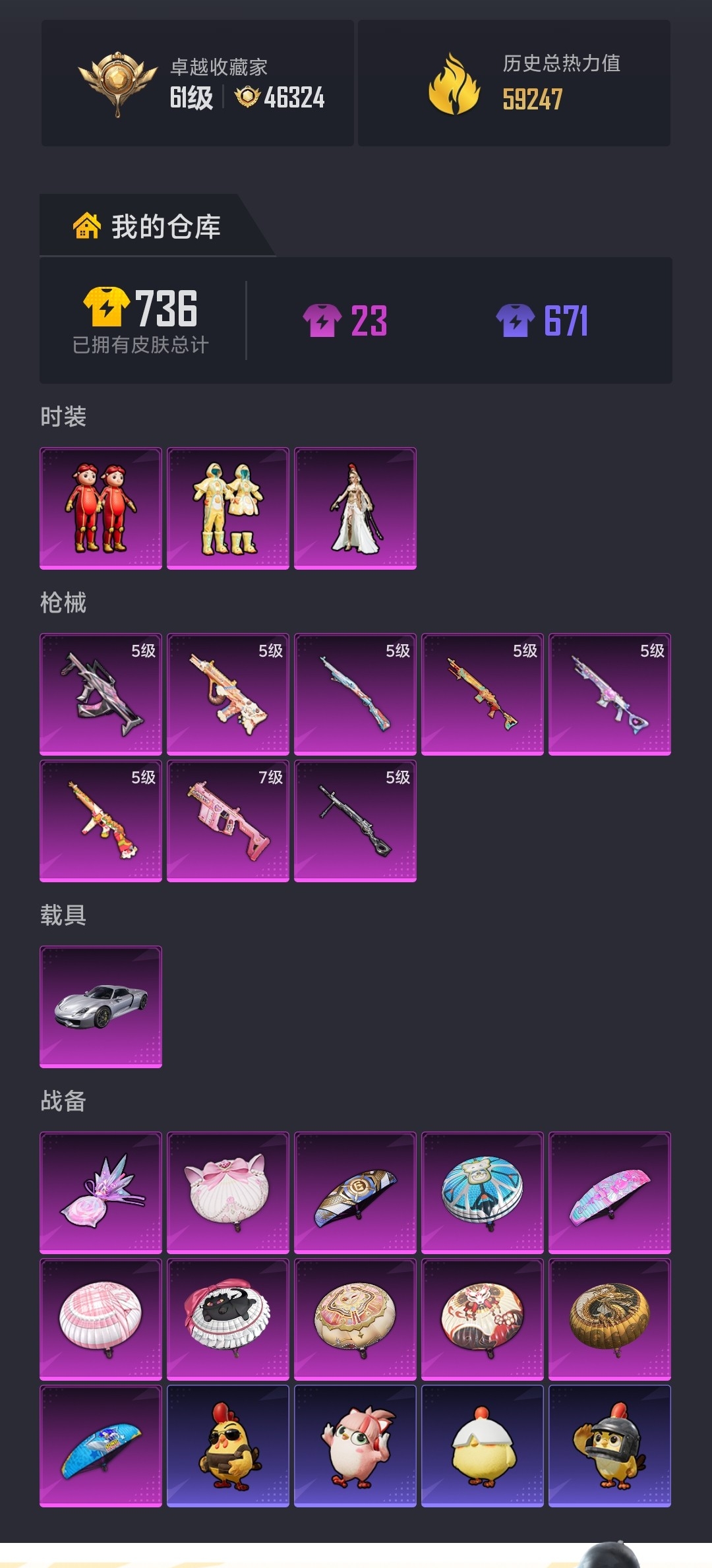The image size is (712, 1568).
Task: View the sunglasses chicken companion item
Action: click(227, 1445)
